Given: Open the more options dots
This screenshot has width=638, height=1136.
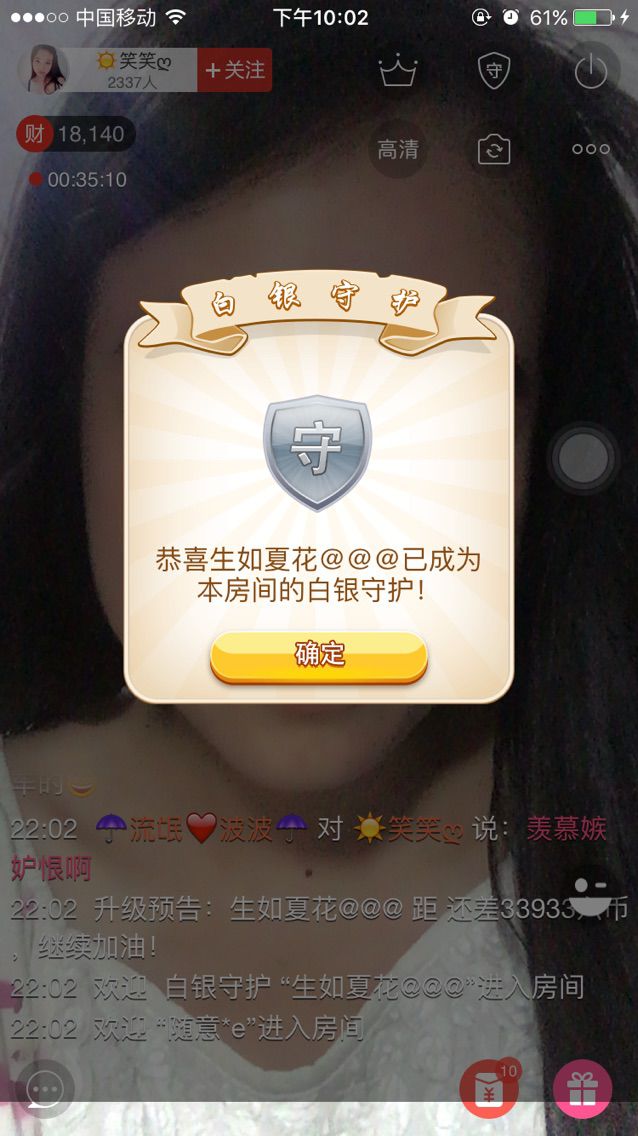Looking at the screenshot, I should (591, 149).
